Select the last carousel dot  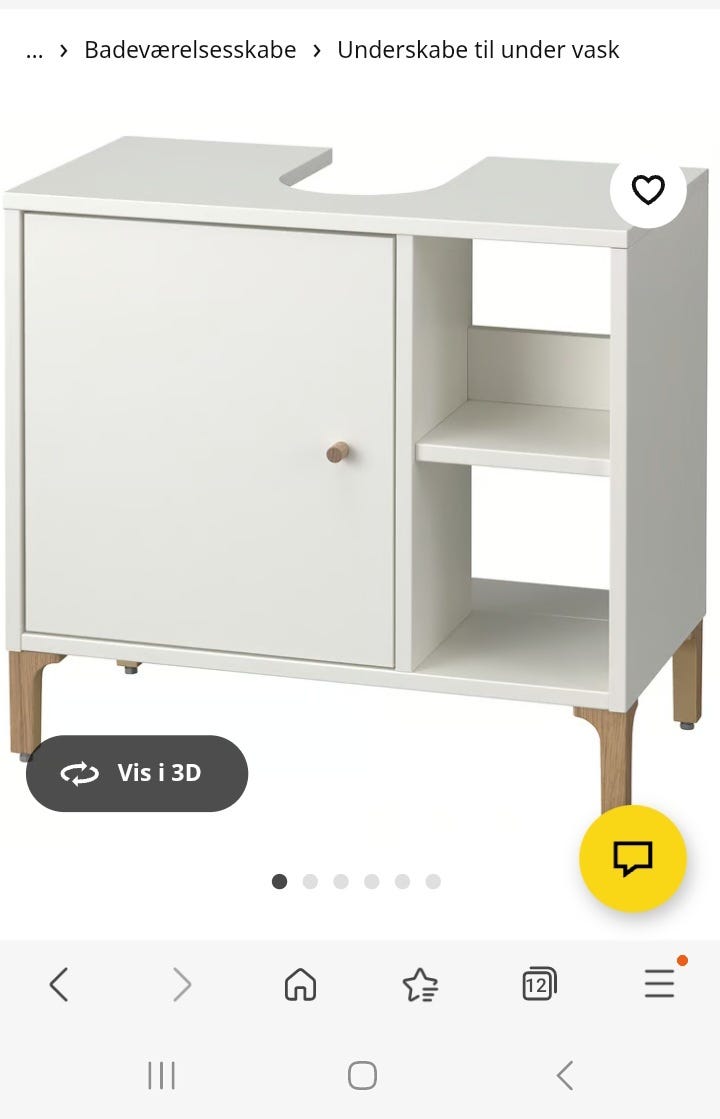(x=433, y=882)
